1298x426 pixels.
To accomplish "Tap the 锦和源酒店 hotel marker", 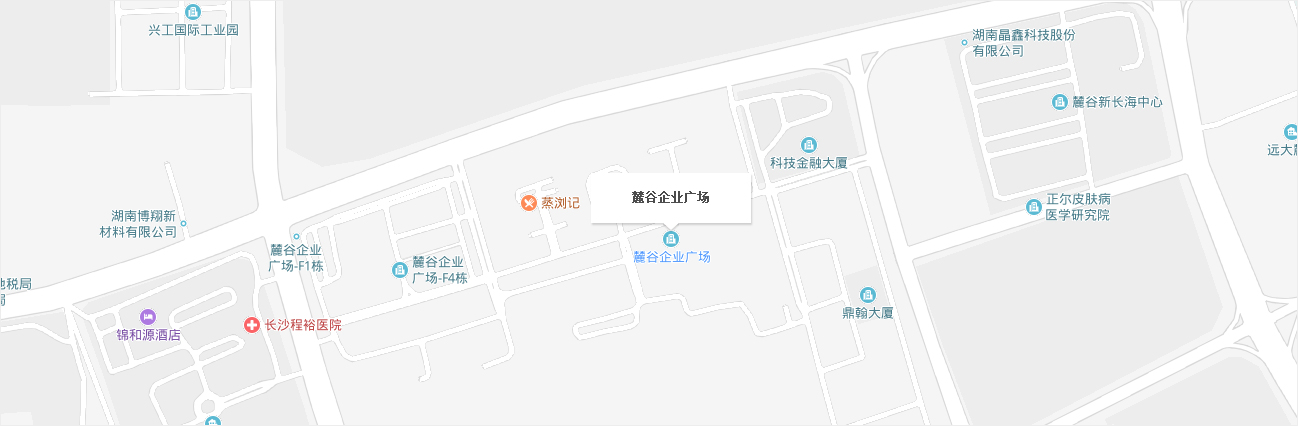I will point(148,317).
